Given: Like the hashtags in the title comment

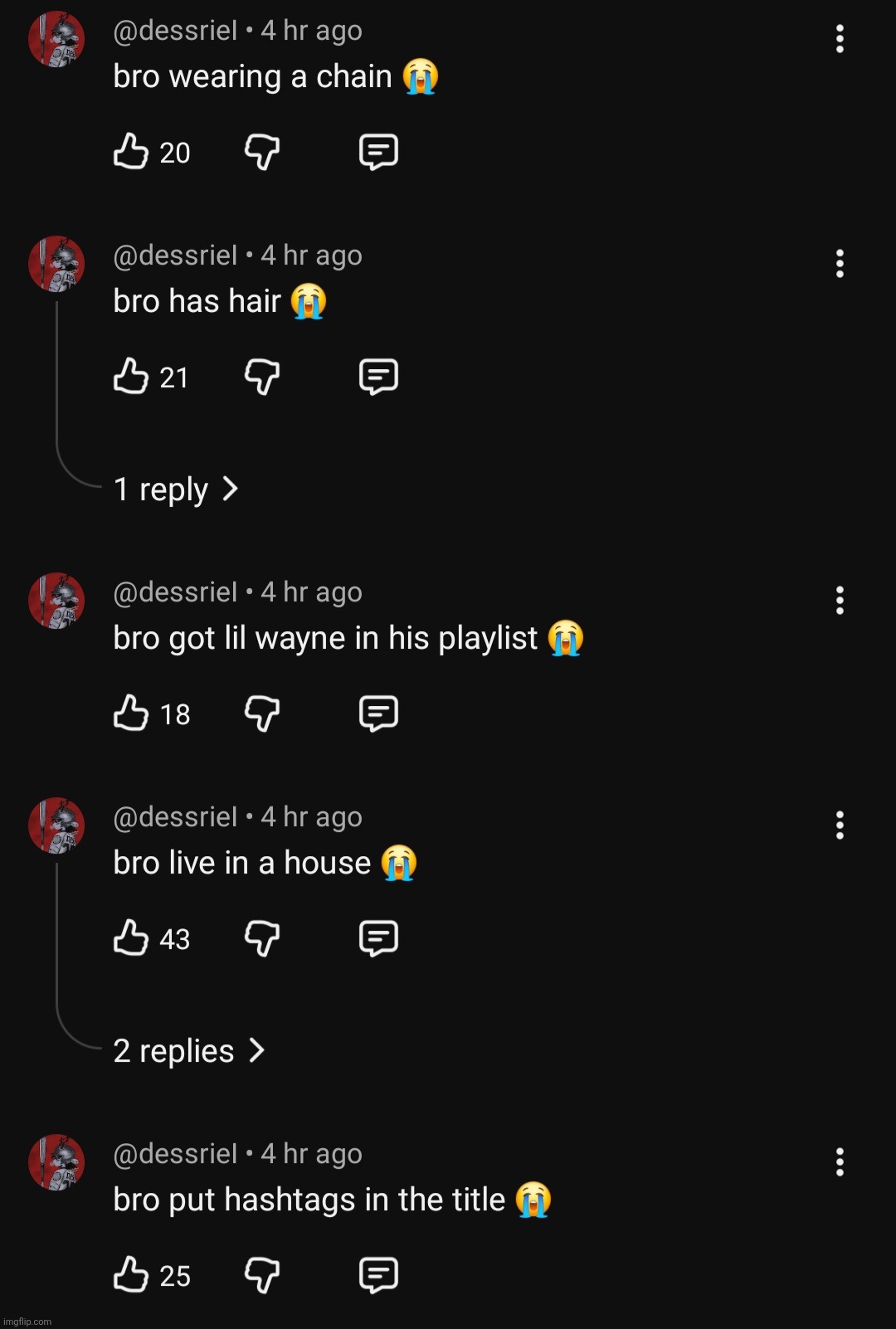Looking at the screenshot, I should point(131,1275).
